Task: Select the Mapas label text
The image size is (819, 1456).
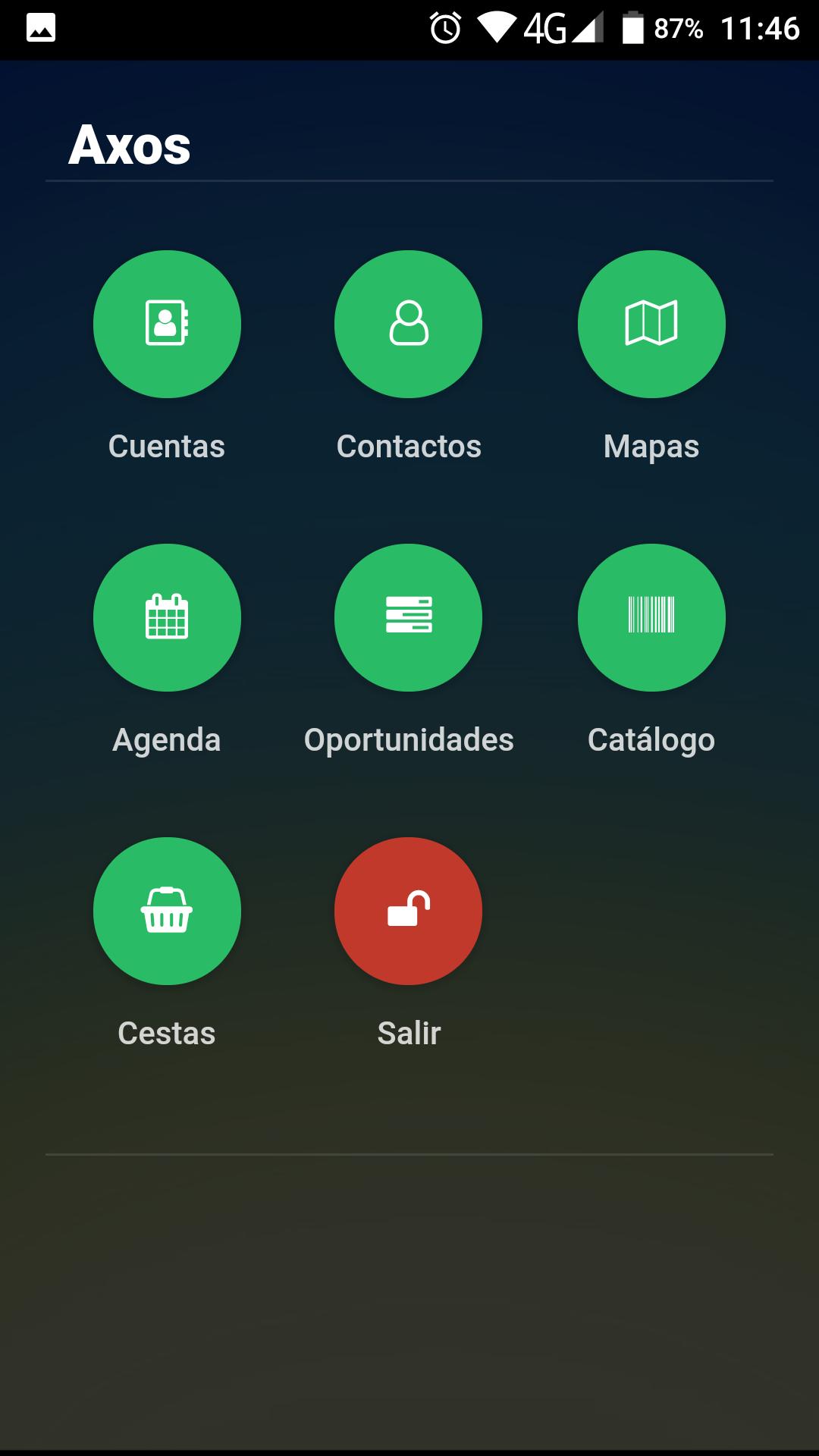Action: click(651, 446)
